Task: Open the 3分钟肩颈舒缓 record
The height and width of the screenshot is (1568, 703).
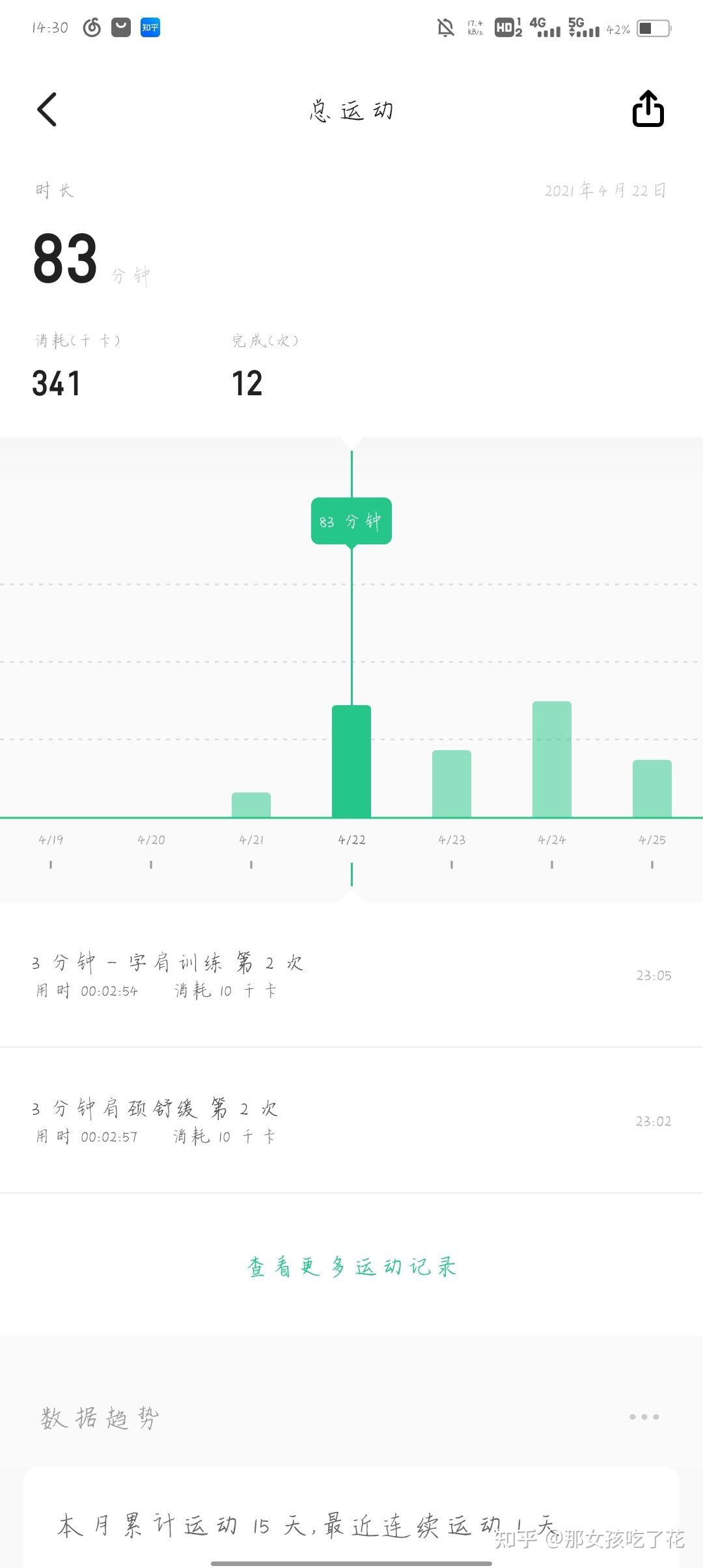Action: point(351,1121)
